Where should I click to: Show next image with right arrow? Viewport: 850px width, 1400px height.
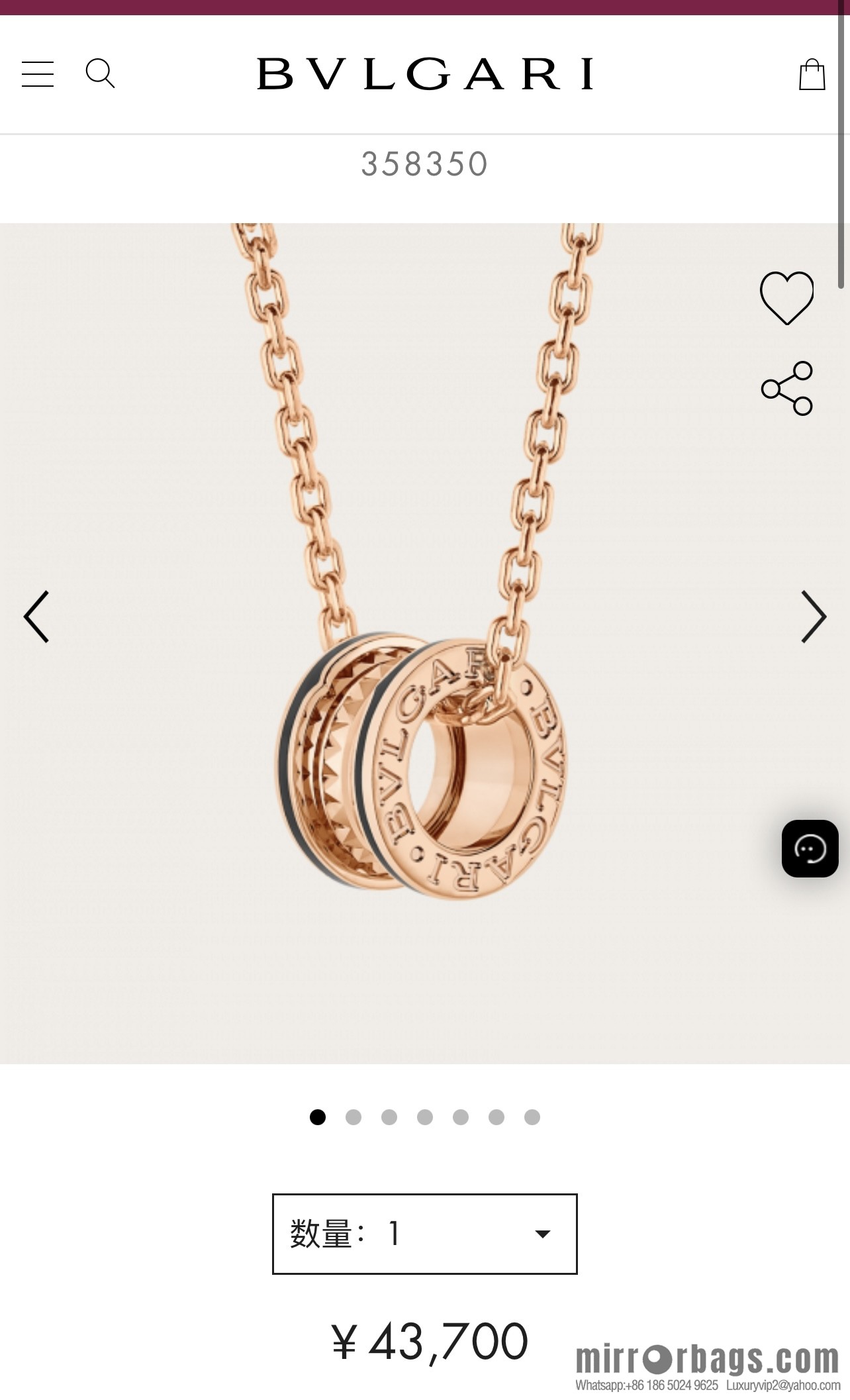point(813,617)
